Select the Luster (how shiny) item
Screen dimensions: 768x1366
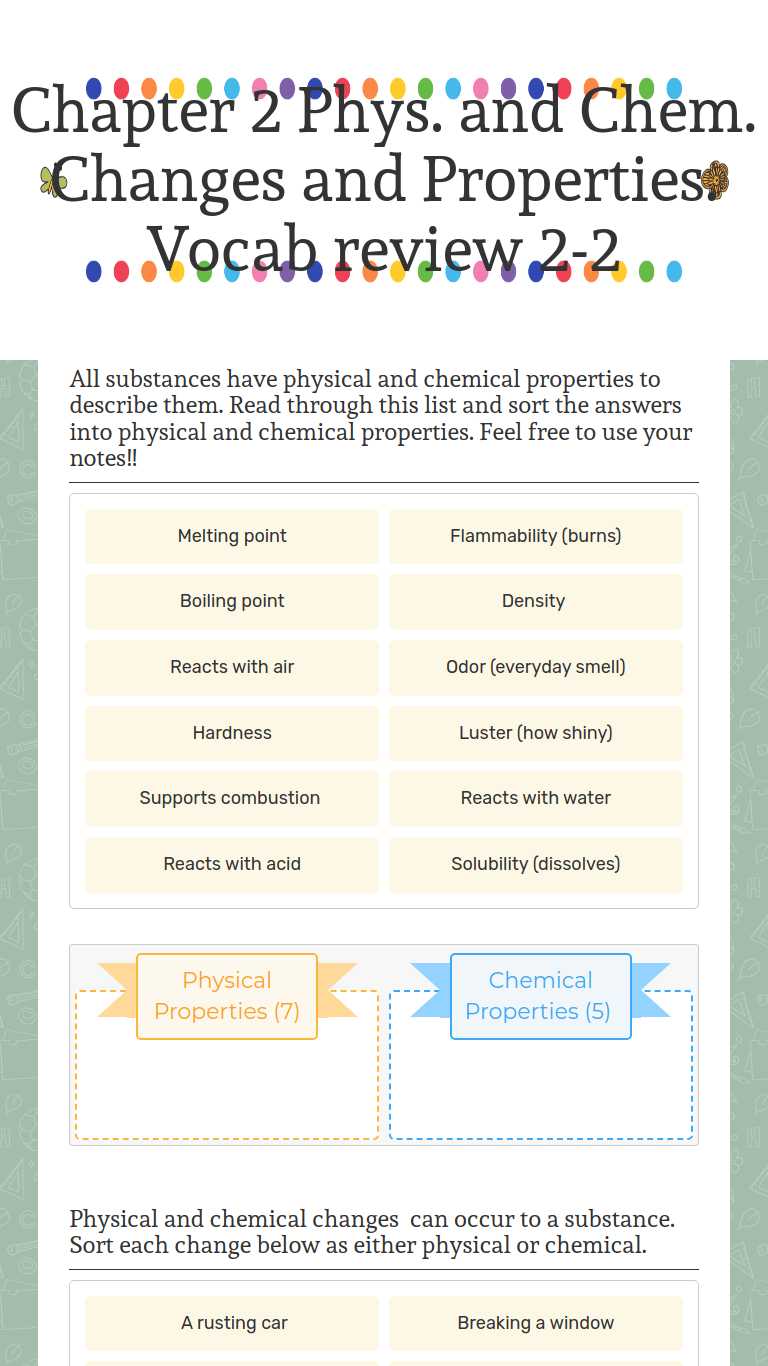(x=536, y=733)
